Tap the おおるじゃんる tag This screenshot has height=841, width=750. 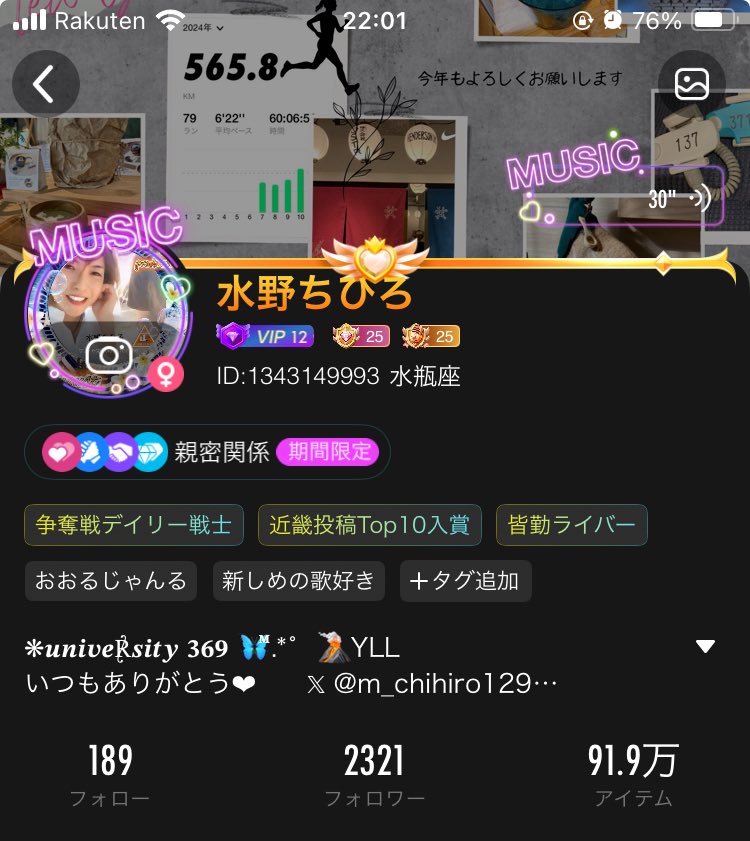point(111,581)
